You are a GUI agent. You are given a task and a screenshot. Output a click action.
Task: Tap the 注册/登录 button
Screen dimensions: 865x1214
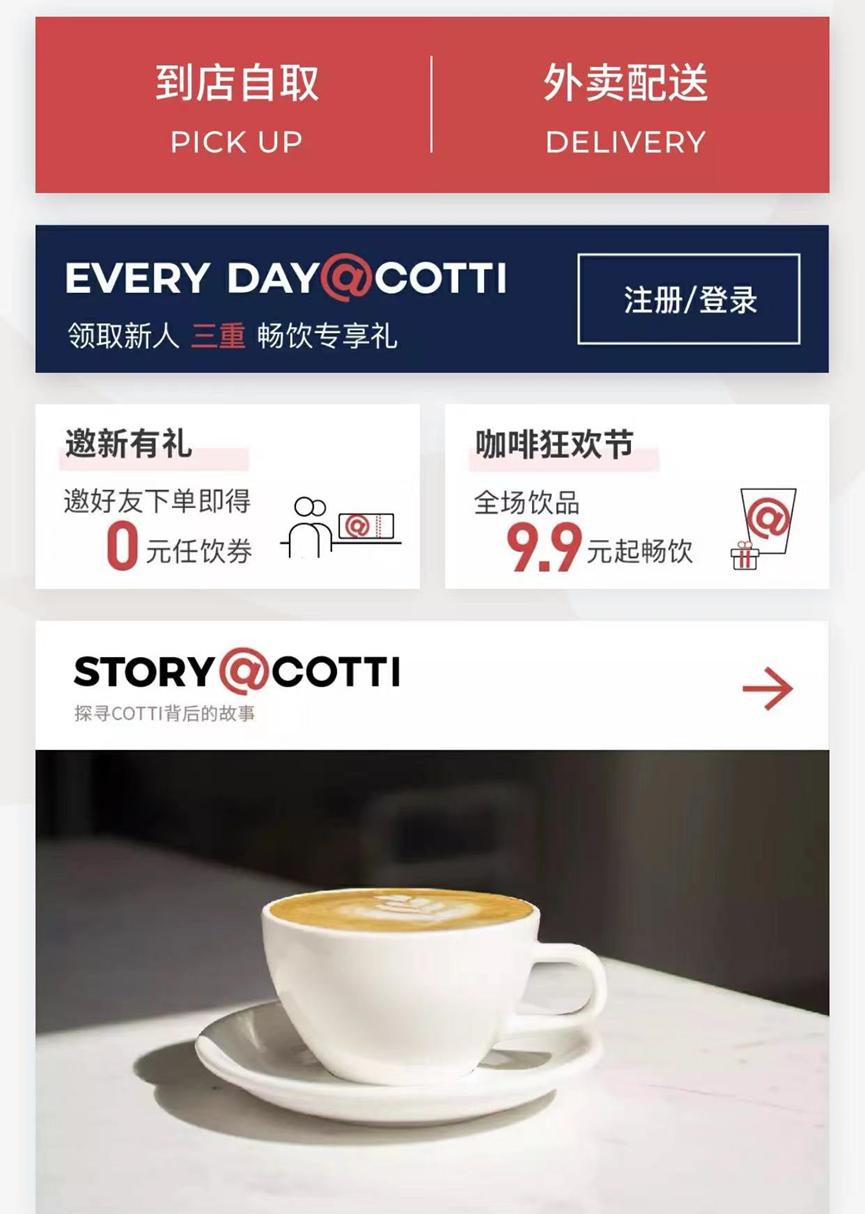pos(689,299)
